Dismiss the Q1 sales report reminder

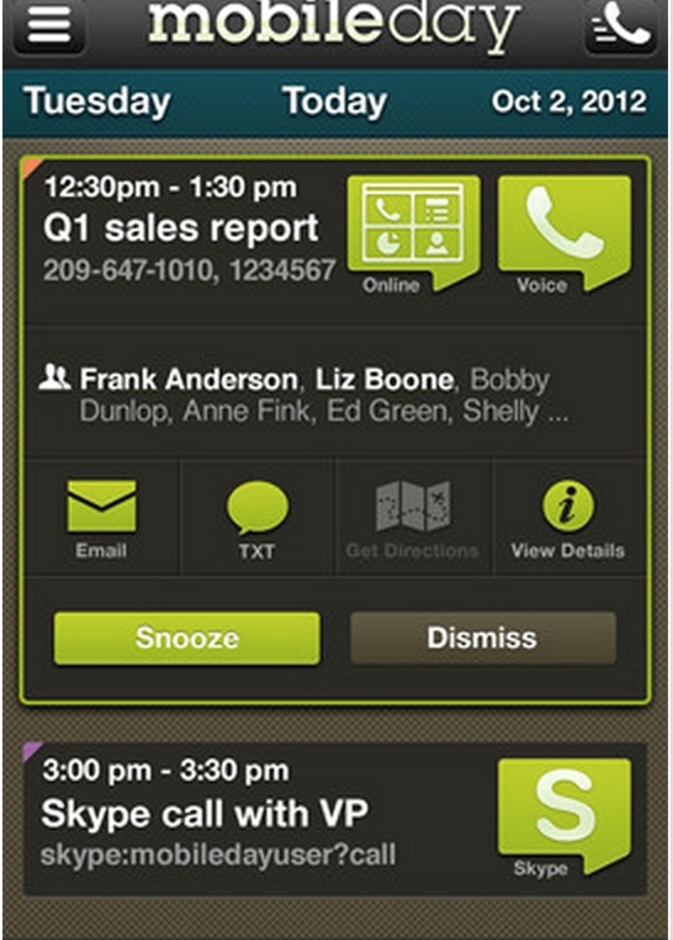(483, 638)
